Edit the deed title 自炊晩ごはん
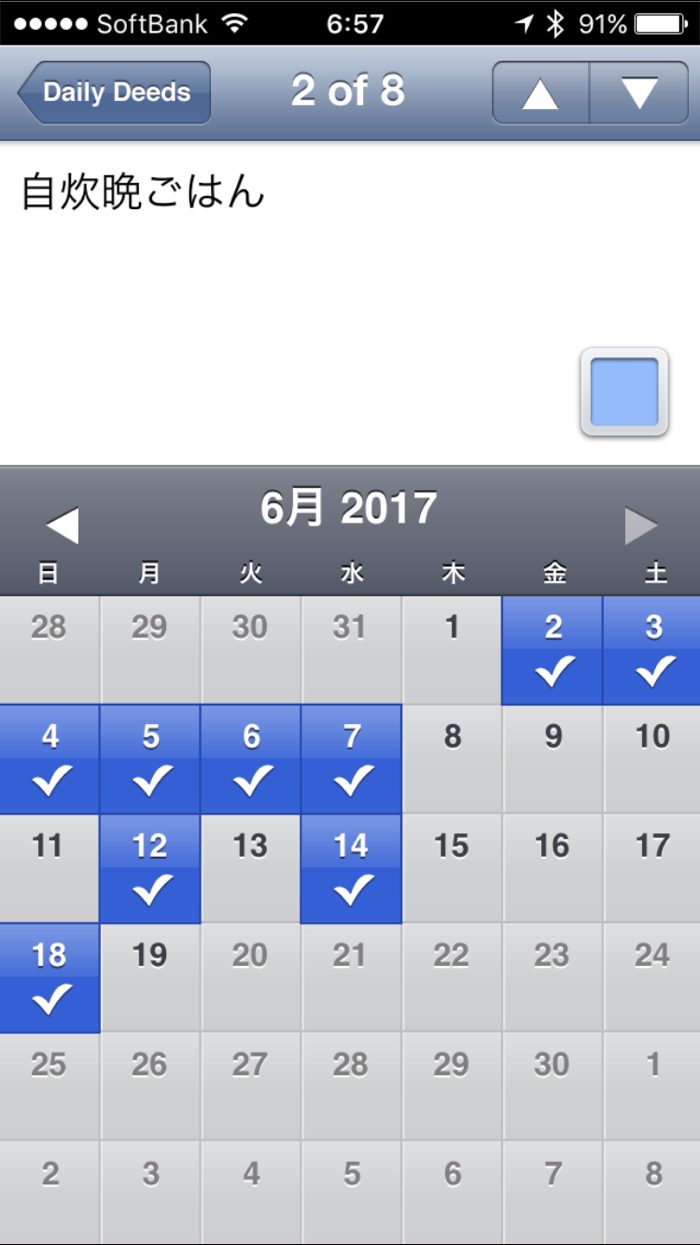The image size is (700, 1245). 143,192
